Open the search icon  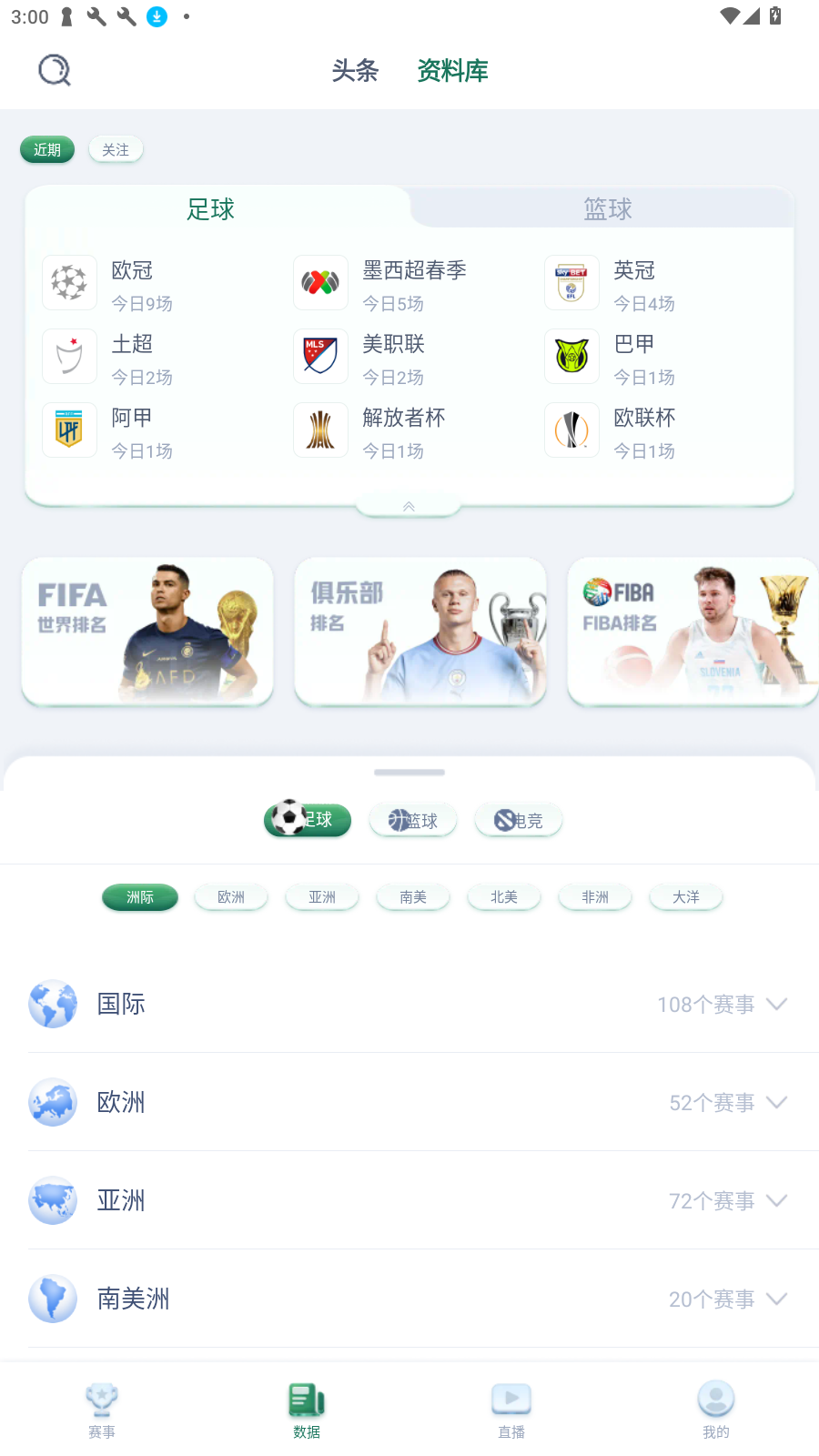(x=54, y=70)
